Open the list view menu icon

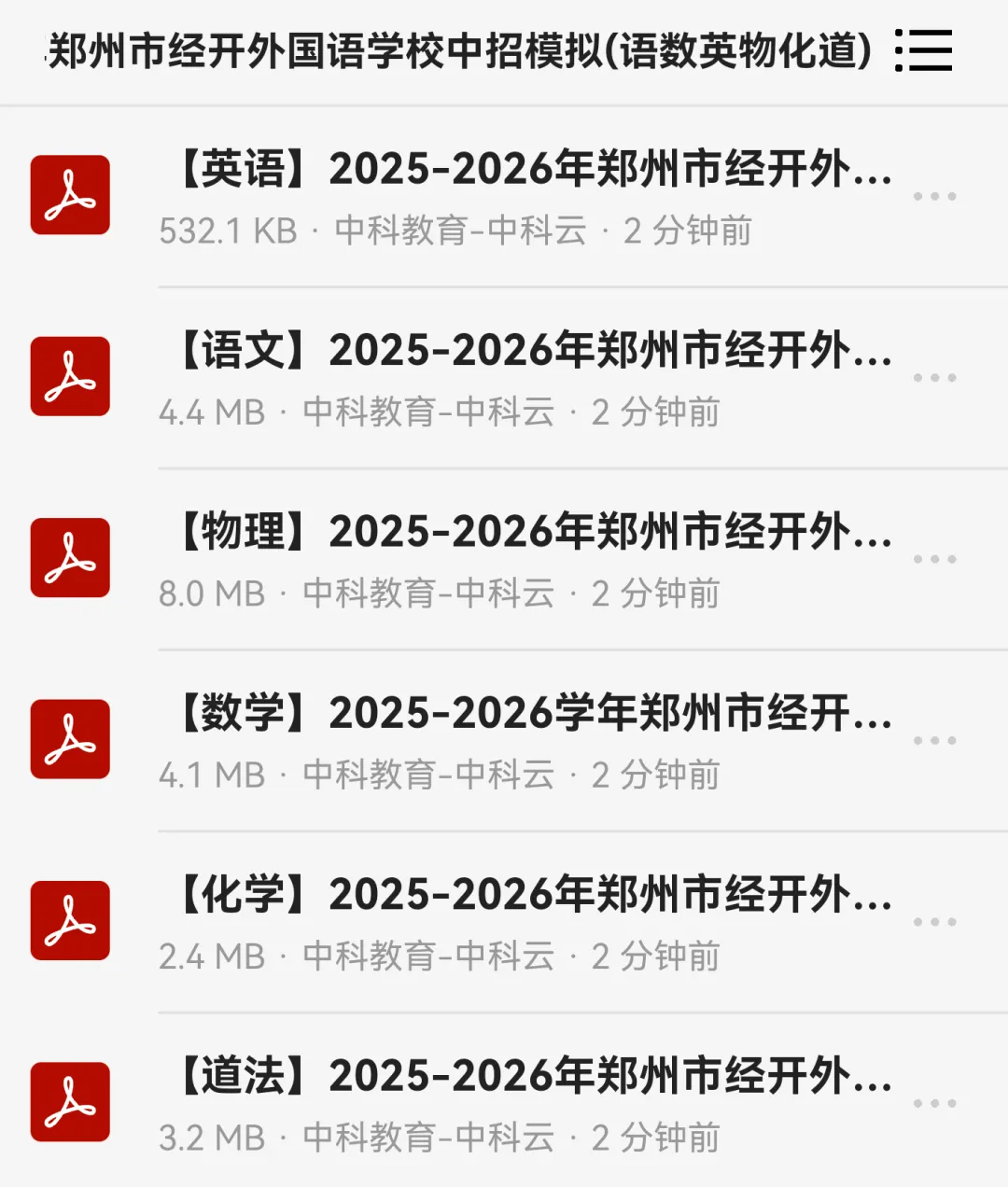[923, 50]
